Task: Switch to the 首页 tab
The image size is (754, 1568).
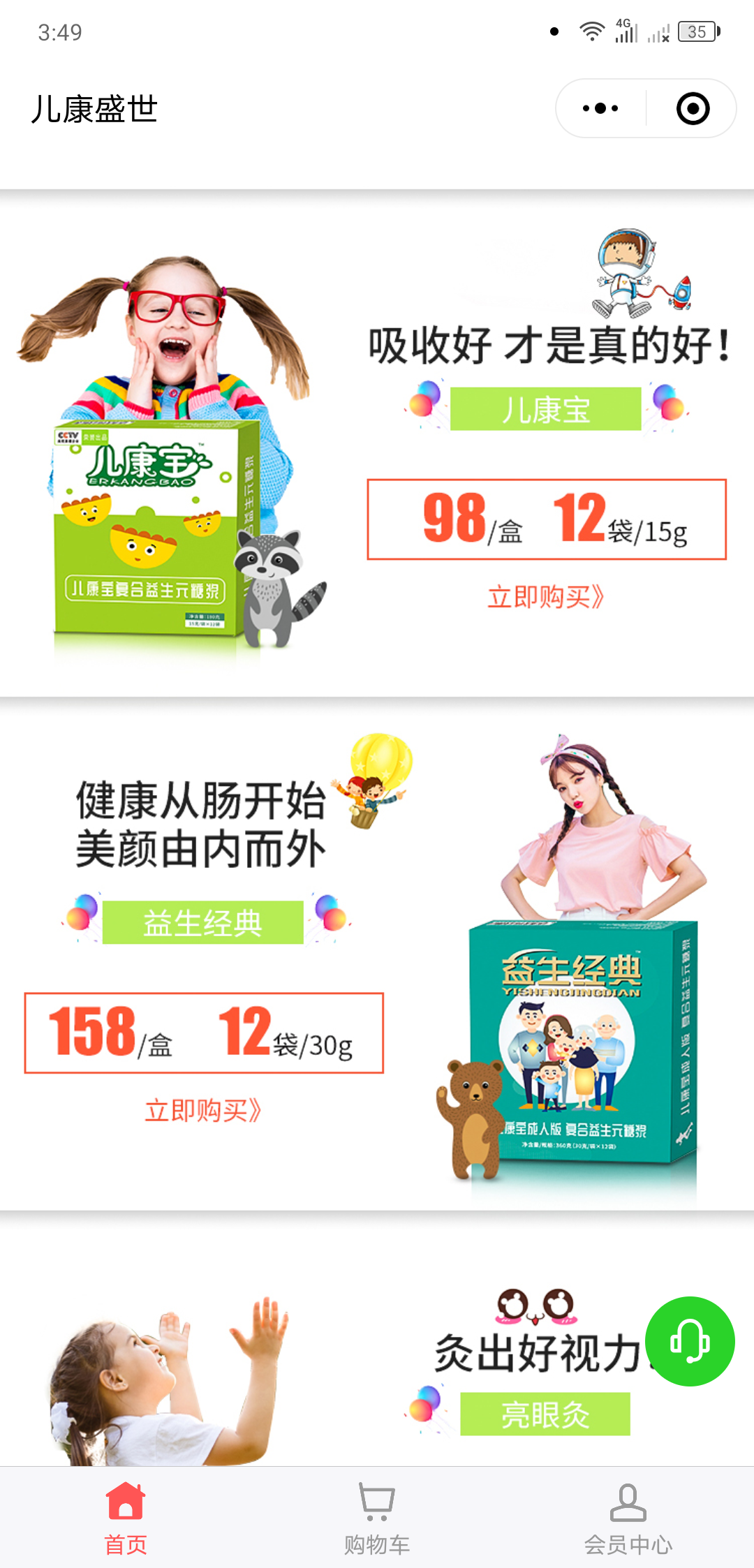Action: 126,1518
